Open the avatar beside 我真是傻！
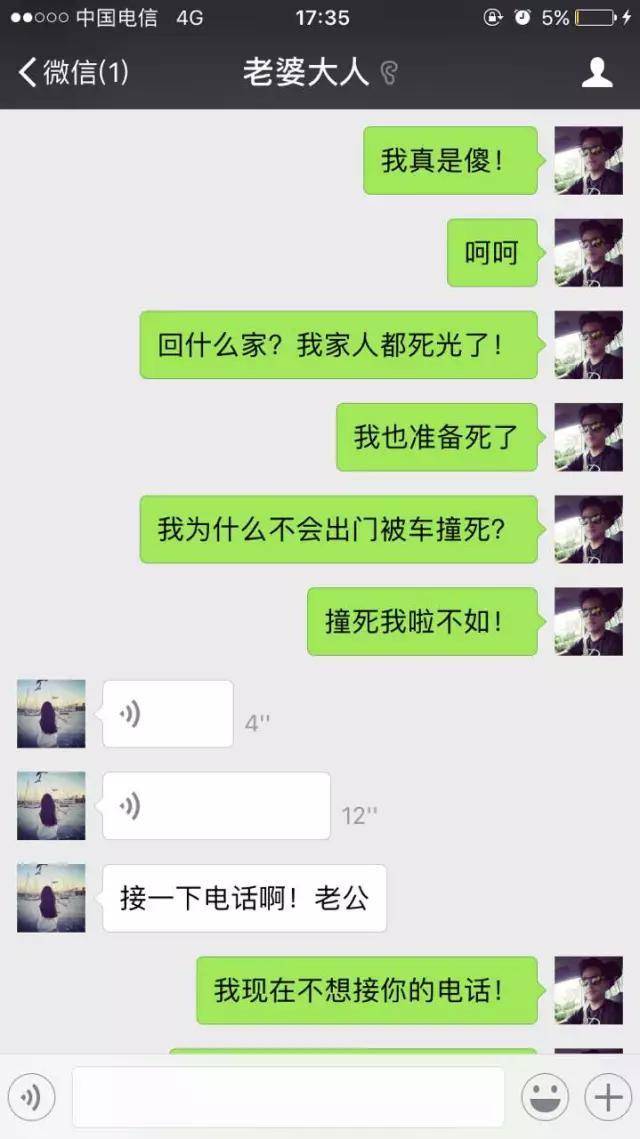Screen dimensions: 640x1139 [588, 161]
